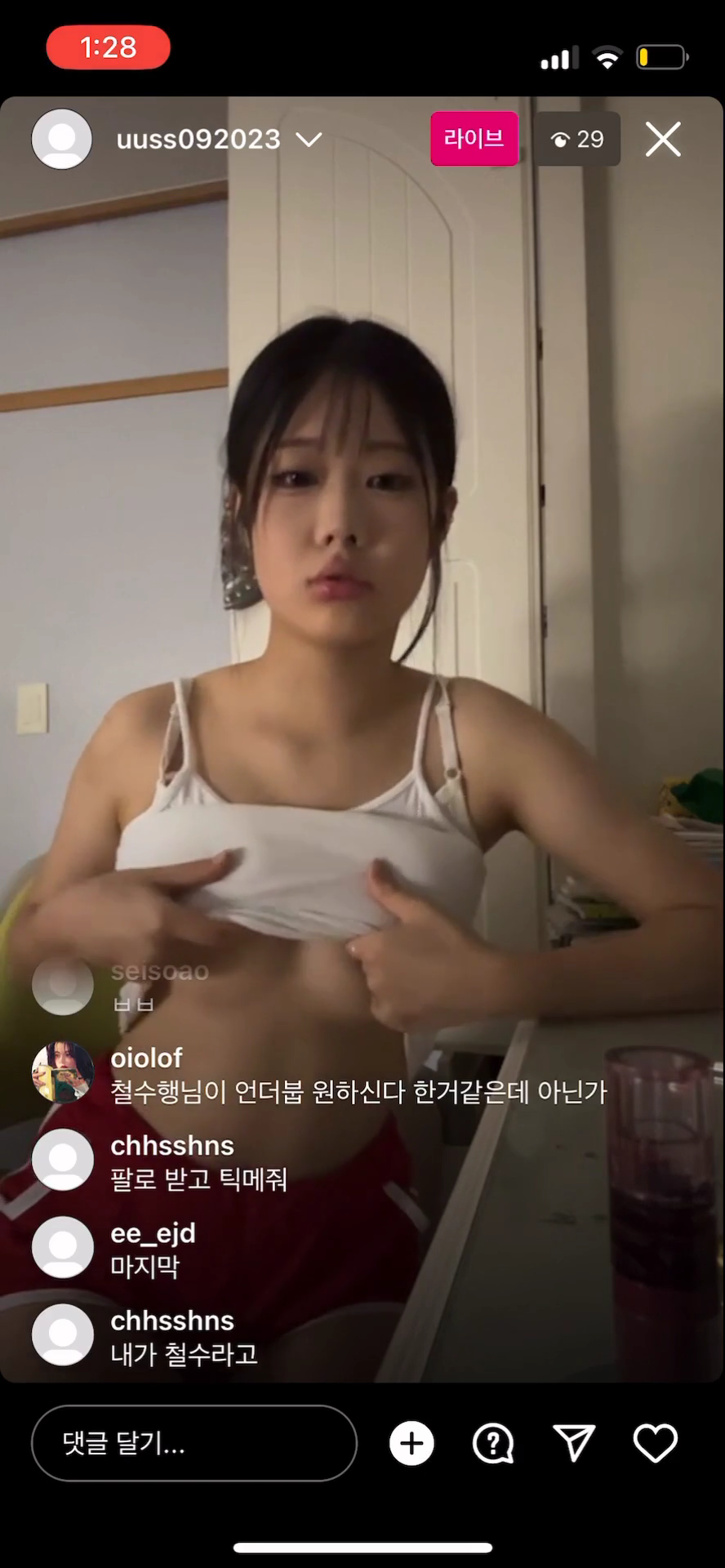The width and height of the screenshot is (725, 1568).
Task: Open the question bubble icon
Action: click(493, 1443)
